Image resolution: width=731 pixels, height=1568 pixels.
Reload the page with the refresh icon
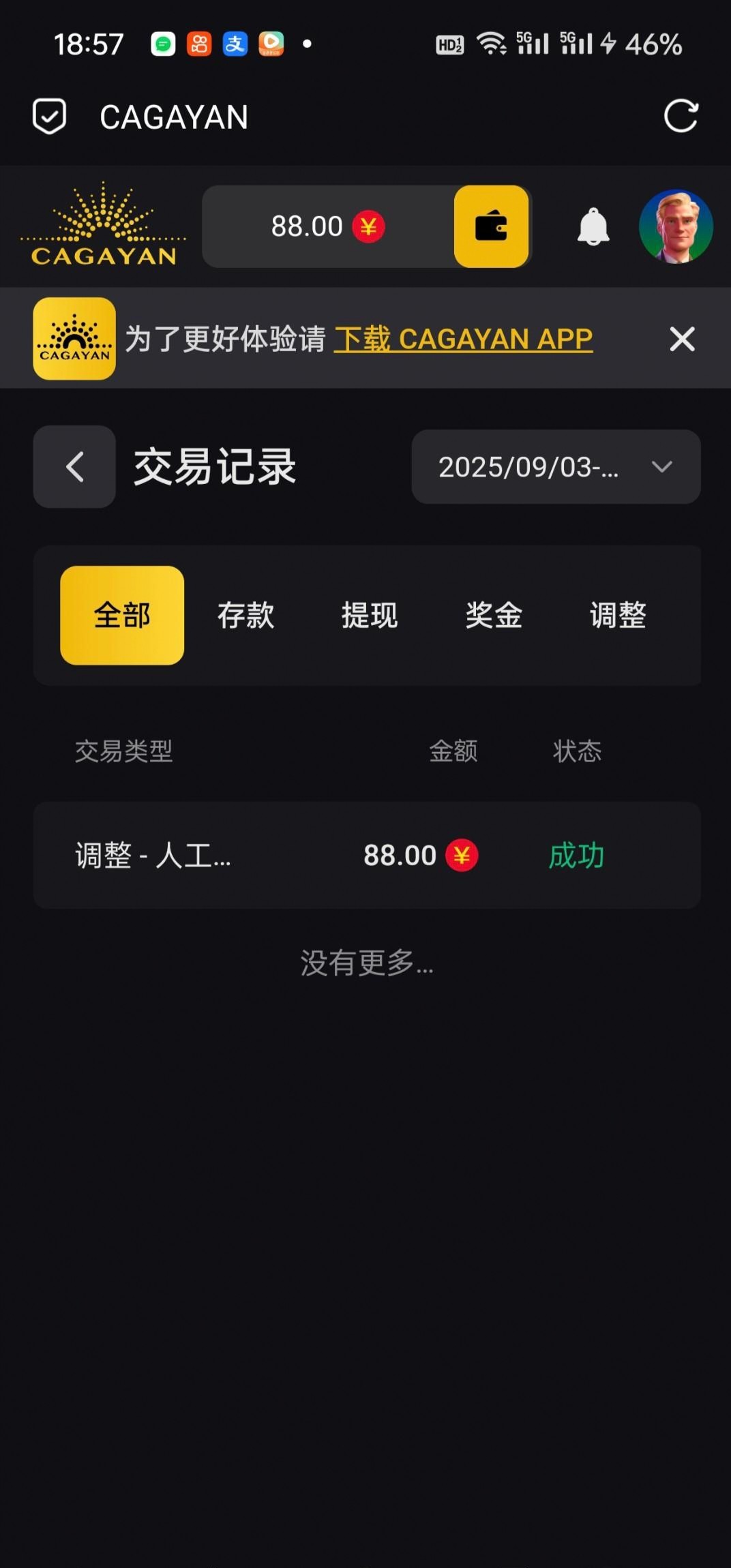(x=681, y=116)
